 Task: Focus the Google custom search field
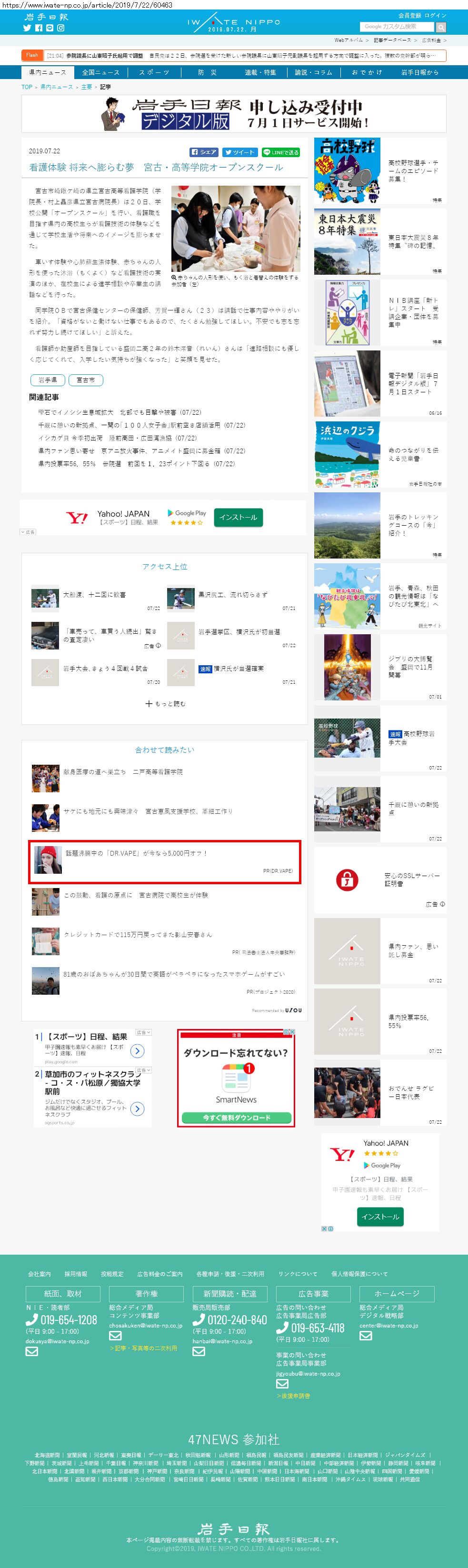(397, 27)
